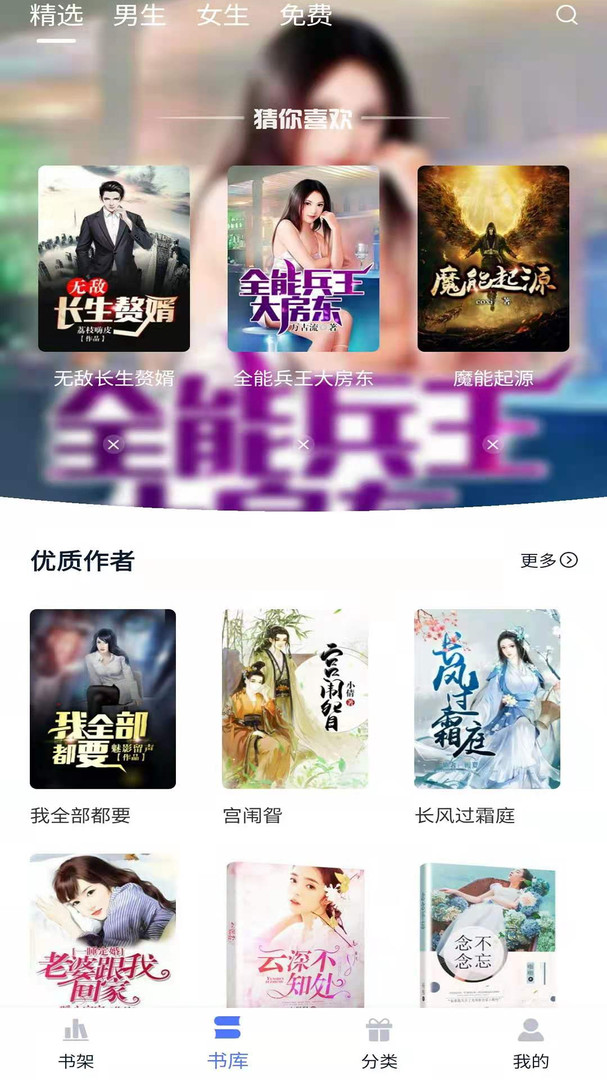Go to the 书架 tab
607x1080 pixels.
pyautogui.click(x=76, y=1043)
